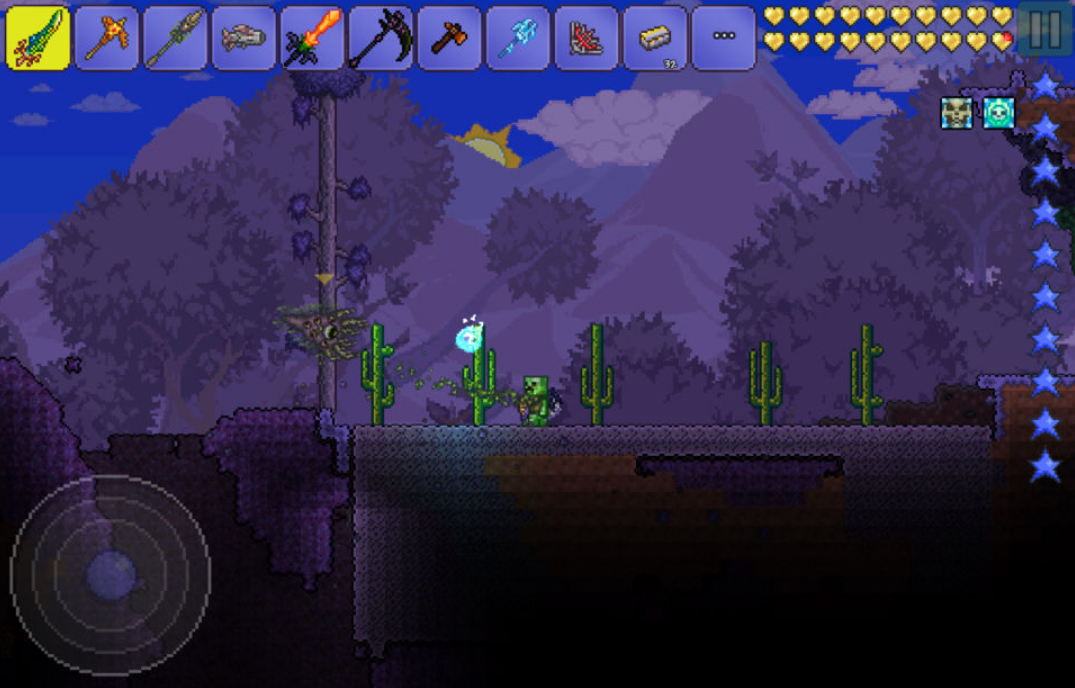Viewport: 1075px width, 688px height.
Task: Pause the game
Action: pyautogui.click(x=1044, y=30)
